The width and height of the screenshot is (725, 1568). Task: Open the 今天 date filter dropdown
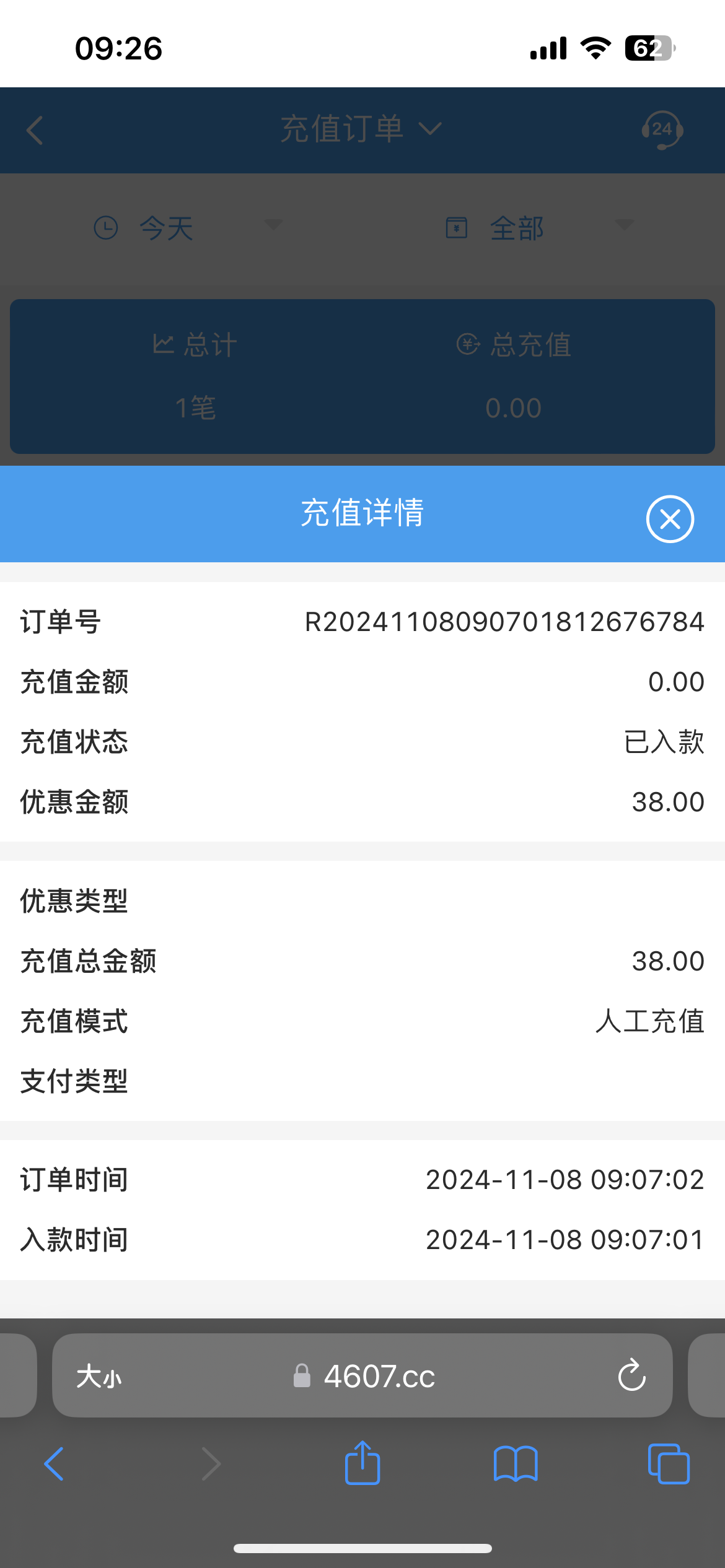click(187, 228)
